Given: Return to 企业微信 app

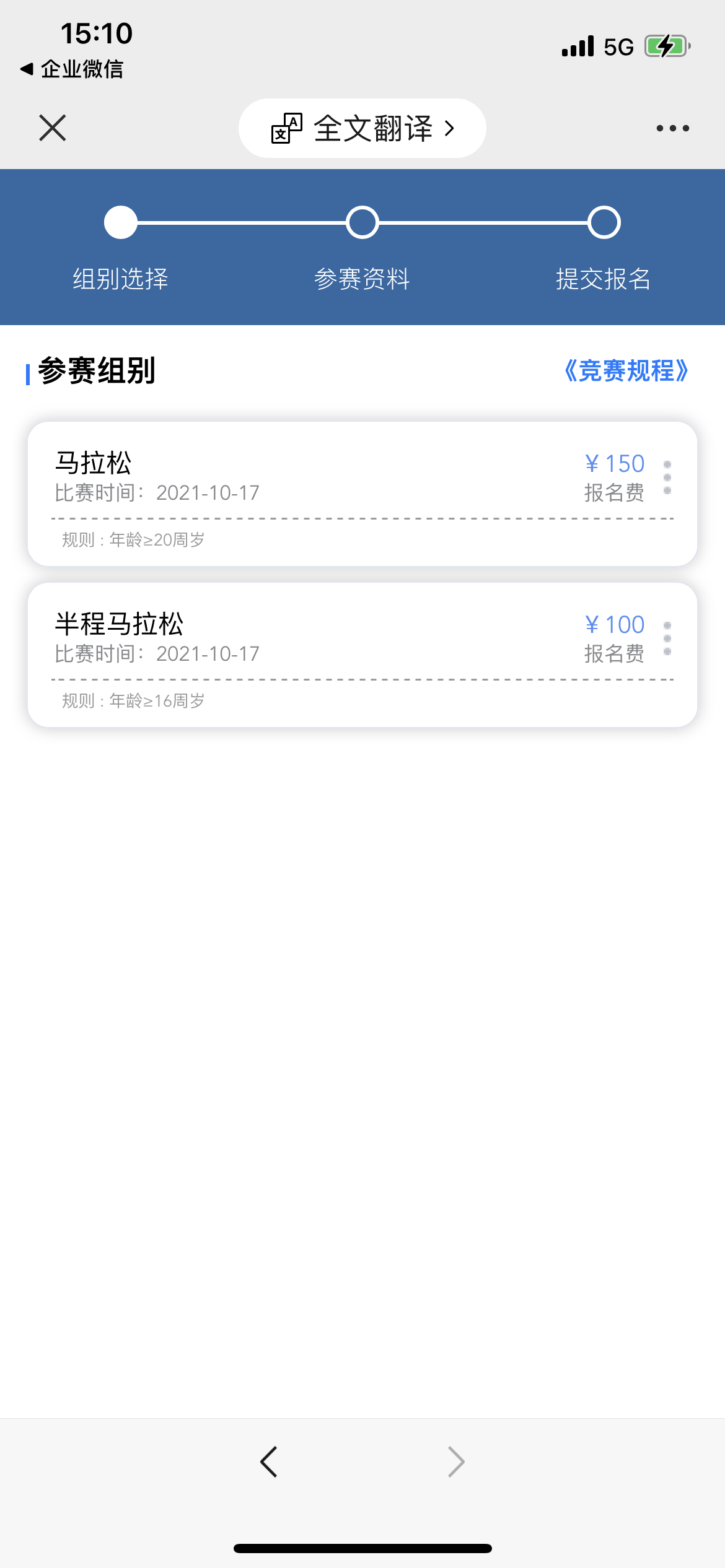Looking at the screenshot, I should [72, 69].
